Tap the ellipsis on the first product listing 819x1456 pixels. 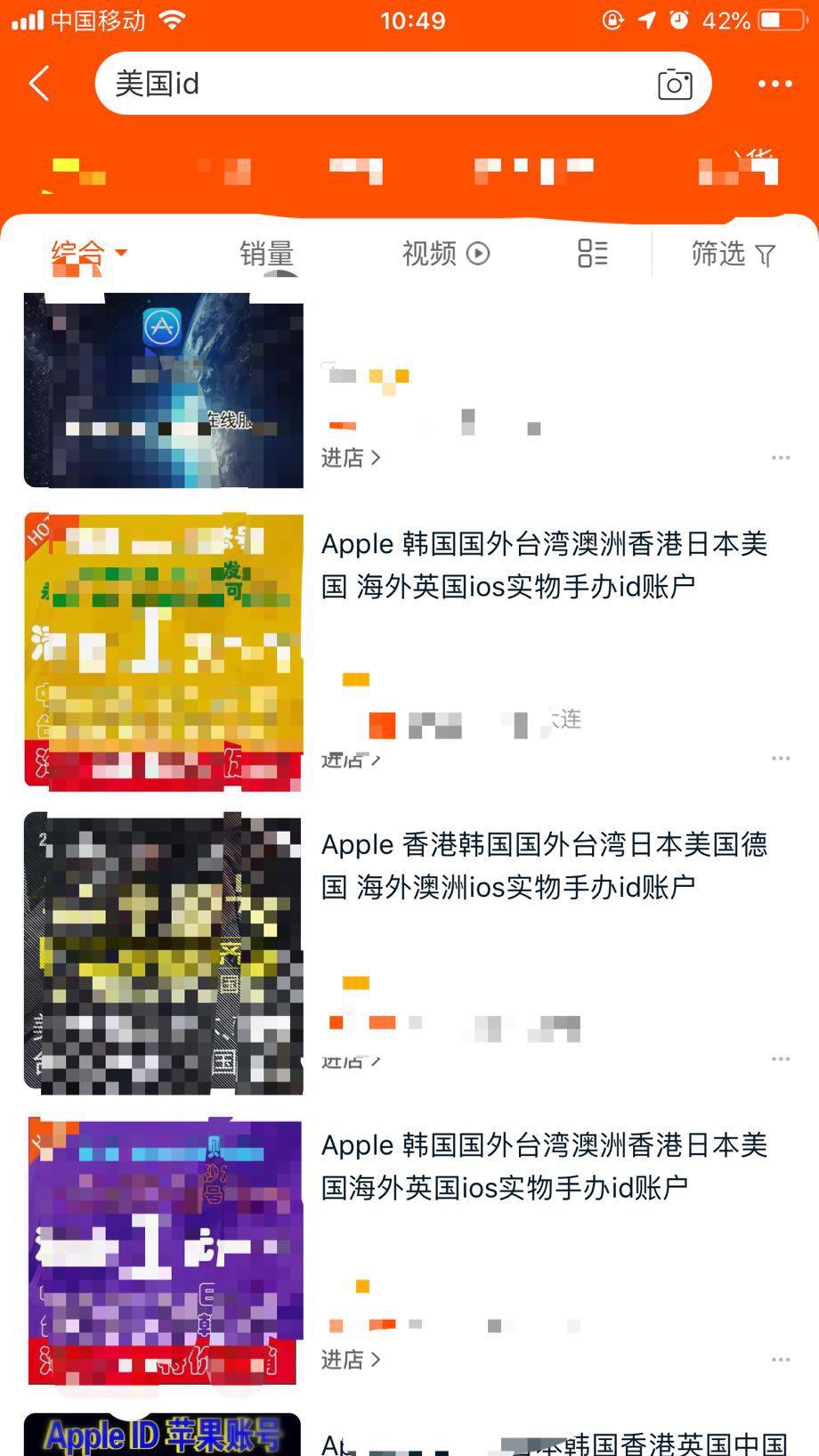[x=781, y=457]
